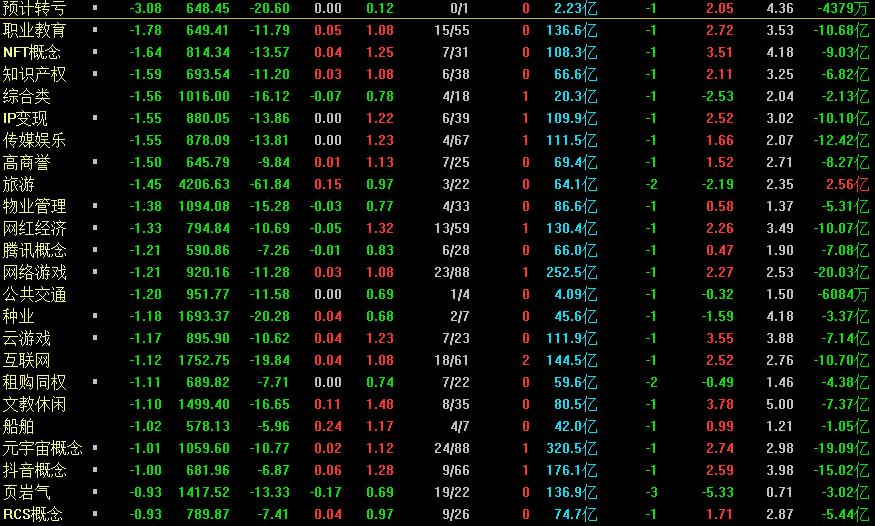Open the 网络游戏 sector row
Image resolution: width=875 pixels, height=526 pixels.
pos(35,272)
